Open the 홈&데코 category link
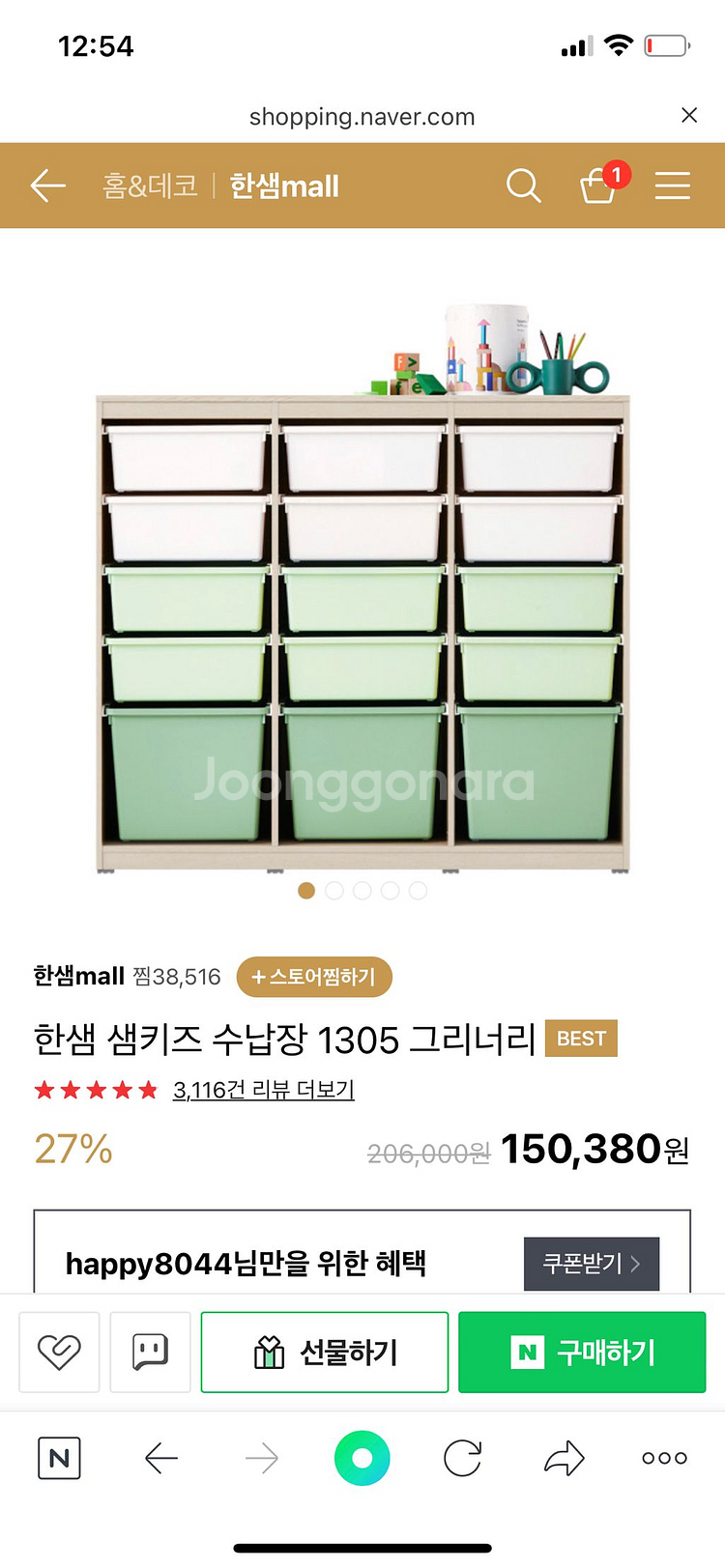This screenshot has width=725, height=1568. pos(151,185)
